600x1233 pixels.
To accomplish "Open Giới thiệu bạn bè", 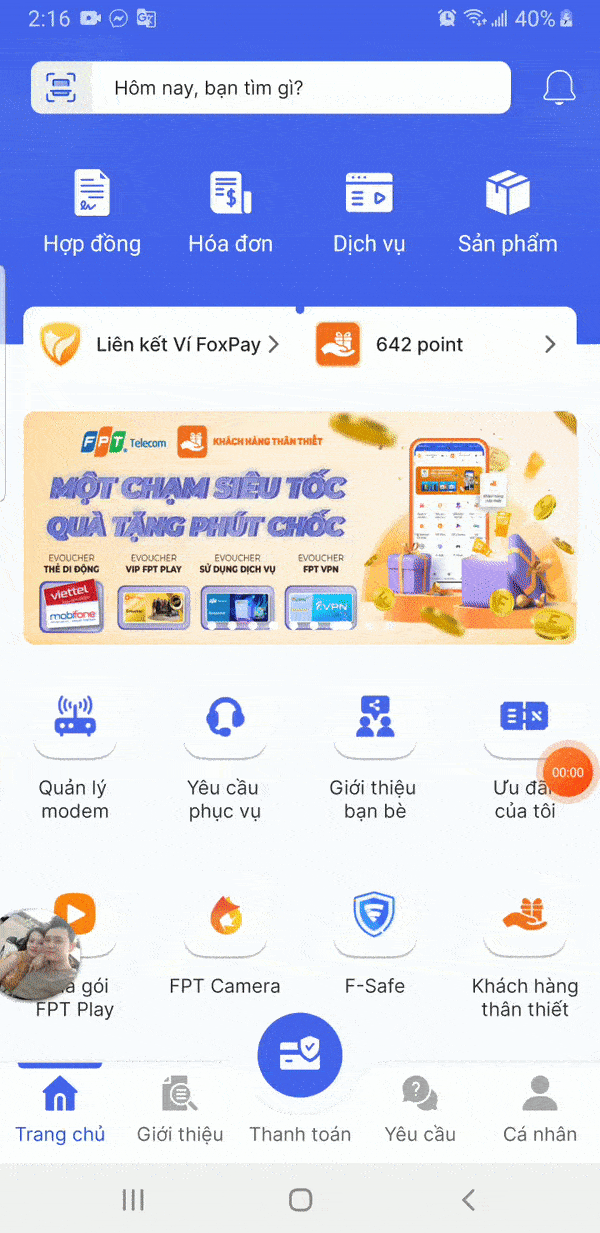I will pyautogui.click(x=375, y=757).
